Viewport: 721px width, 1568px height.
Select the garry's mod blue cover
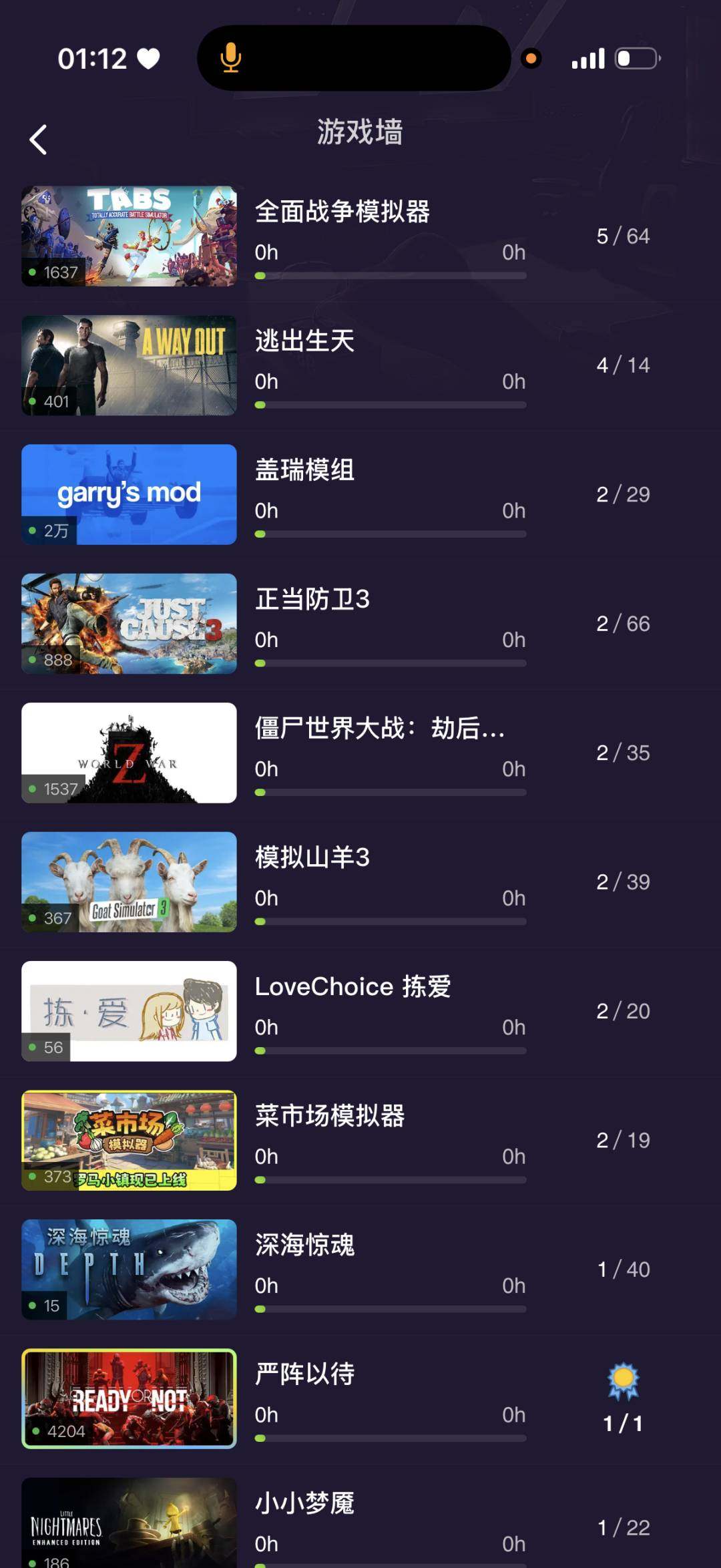click(x=130, y=494)
